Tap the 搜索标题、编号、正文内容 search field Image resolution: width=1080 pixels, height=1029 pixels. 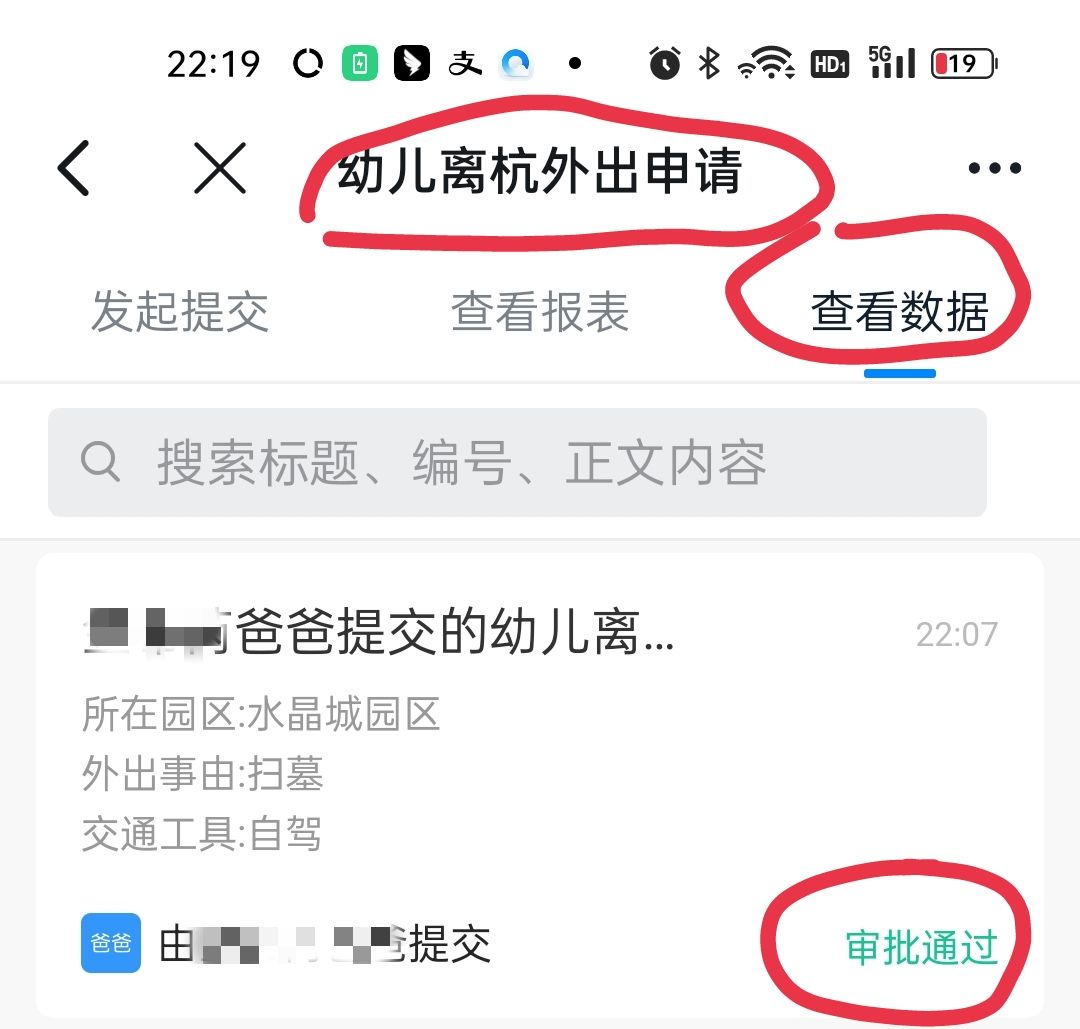(517, 463)
